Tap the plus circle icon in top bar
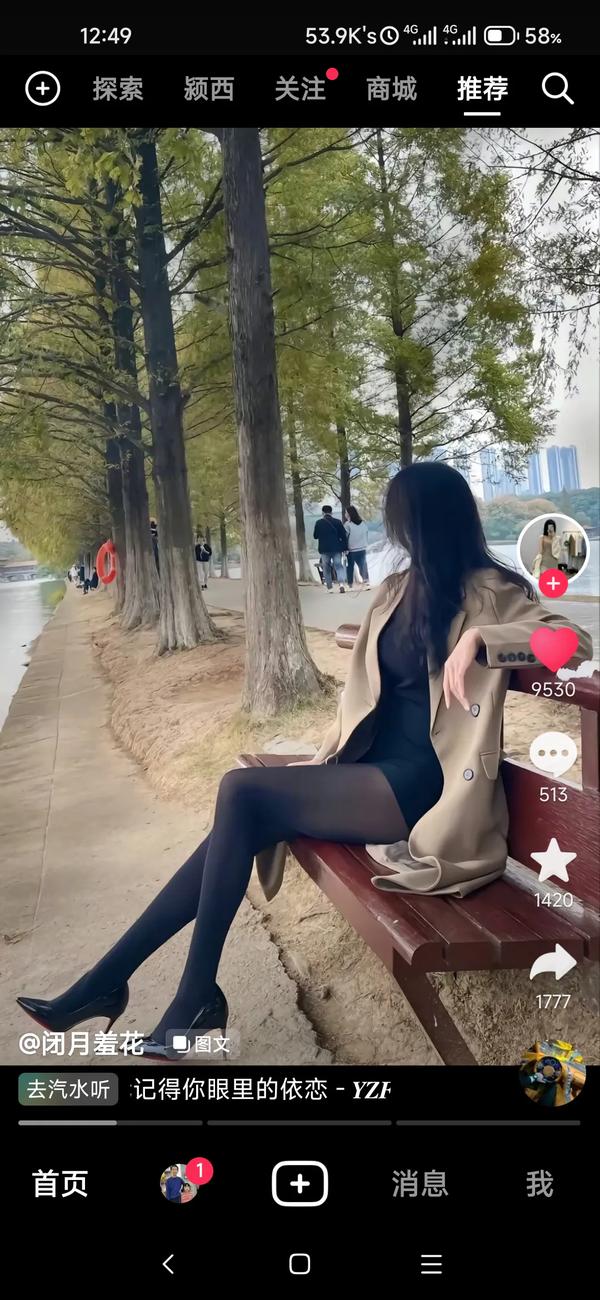This screenshot has width=600, height=1300. [x=42, y=89]
